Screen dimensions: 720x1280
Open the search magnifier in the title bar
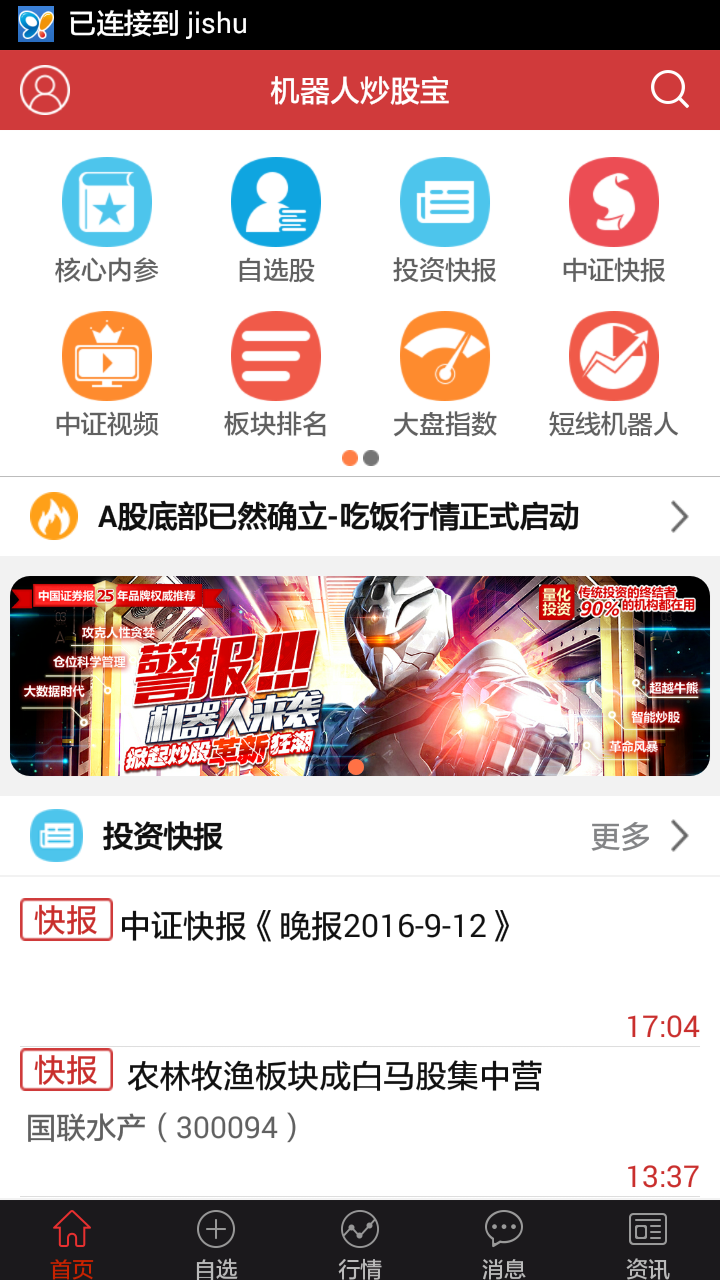[669, 89]
